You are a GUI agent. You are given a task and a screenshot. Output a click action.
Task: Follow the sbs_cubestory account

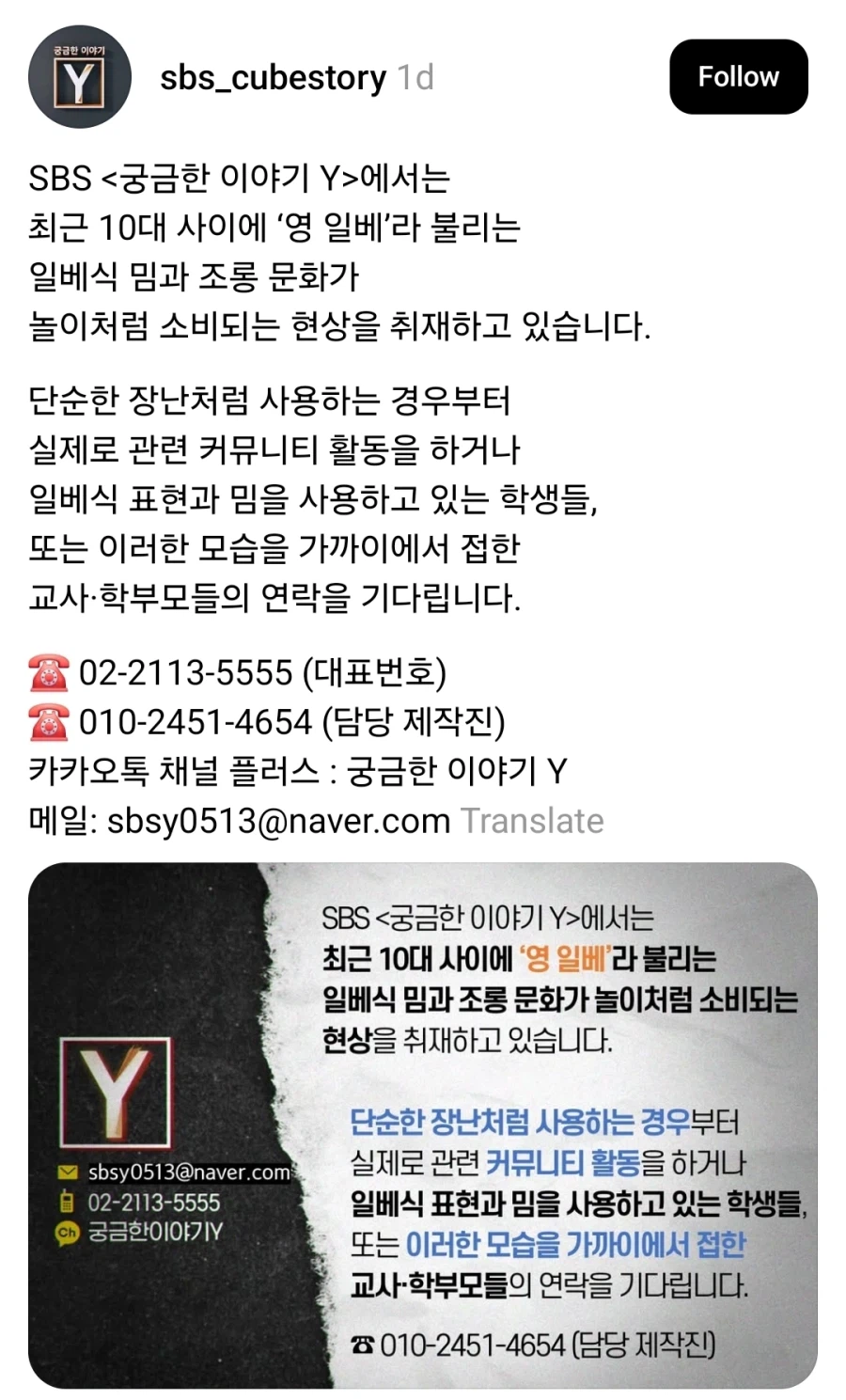(738, 77)
